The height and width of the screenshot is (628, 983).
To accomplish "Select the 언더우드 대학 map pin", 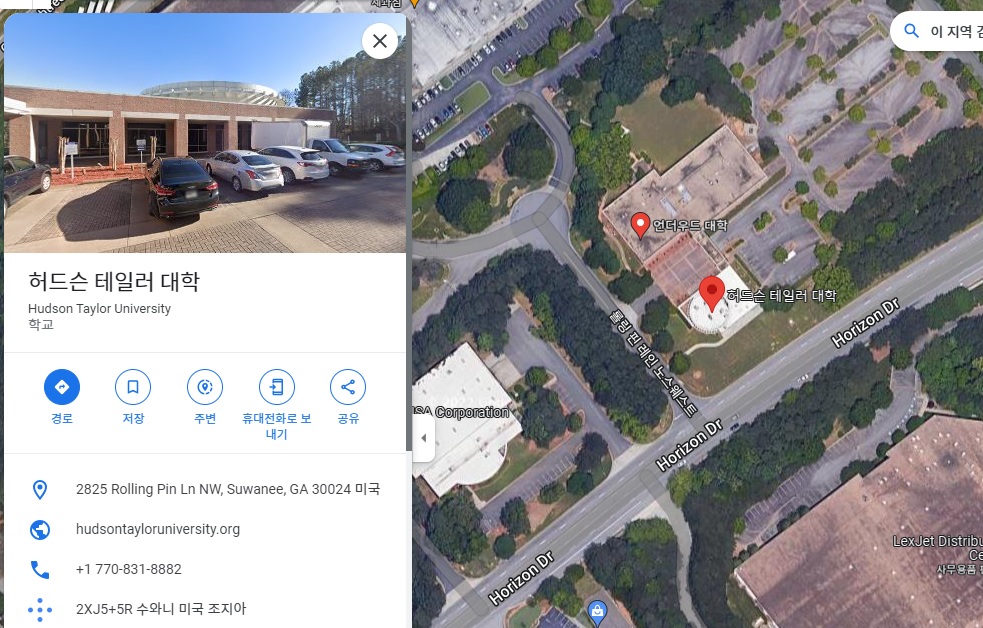I will [x=641, y=225].
